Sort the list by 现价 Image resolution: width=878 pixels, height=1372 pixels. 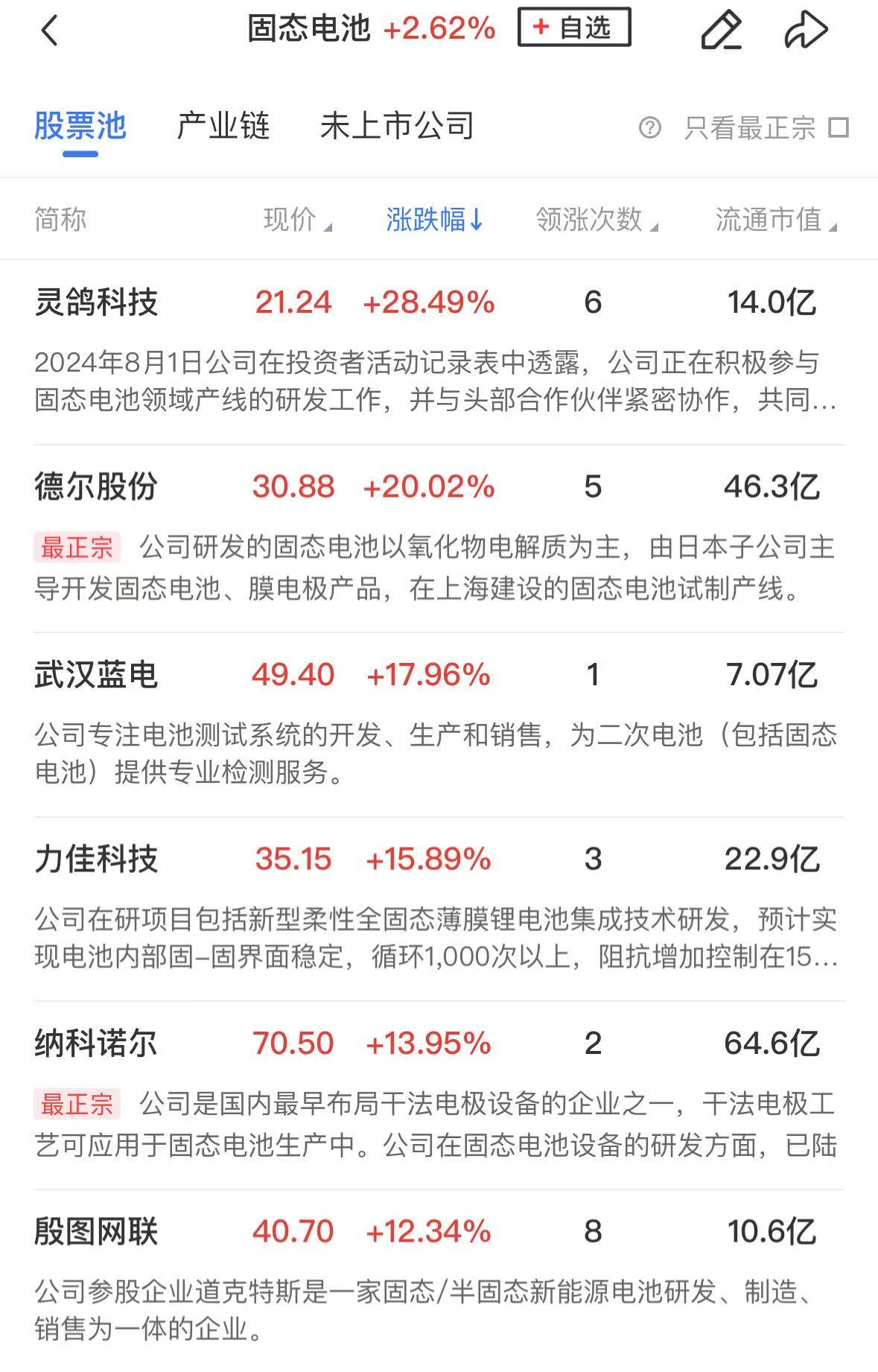(296, 220)
